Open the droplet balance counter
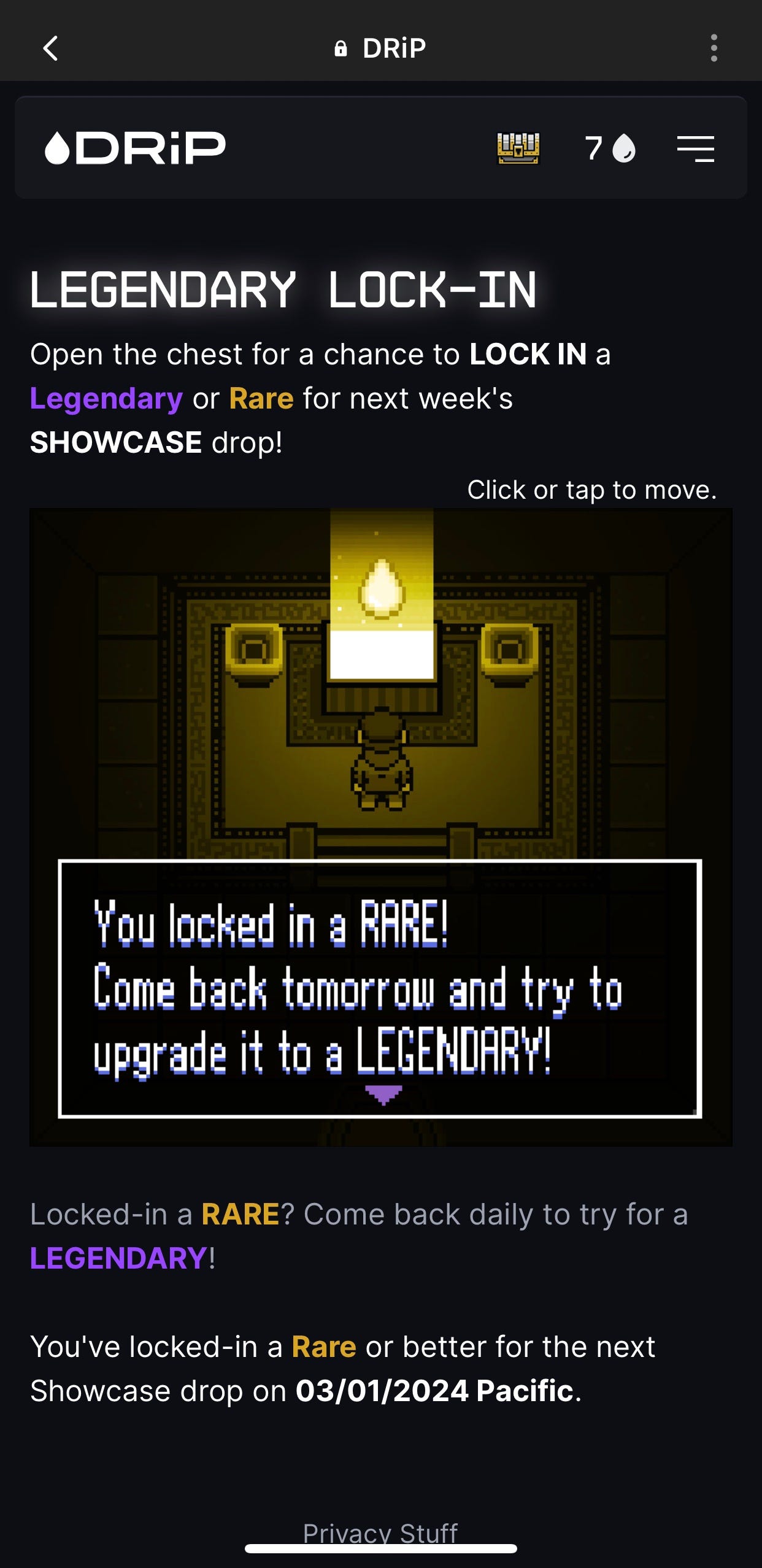The width and height of the screenshot is (762, 1568). (610, 148)
